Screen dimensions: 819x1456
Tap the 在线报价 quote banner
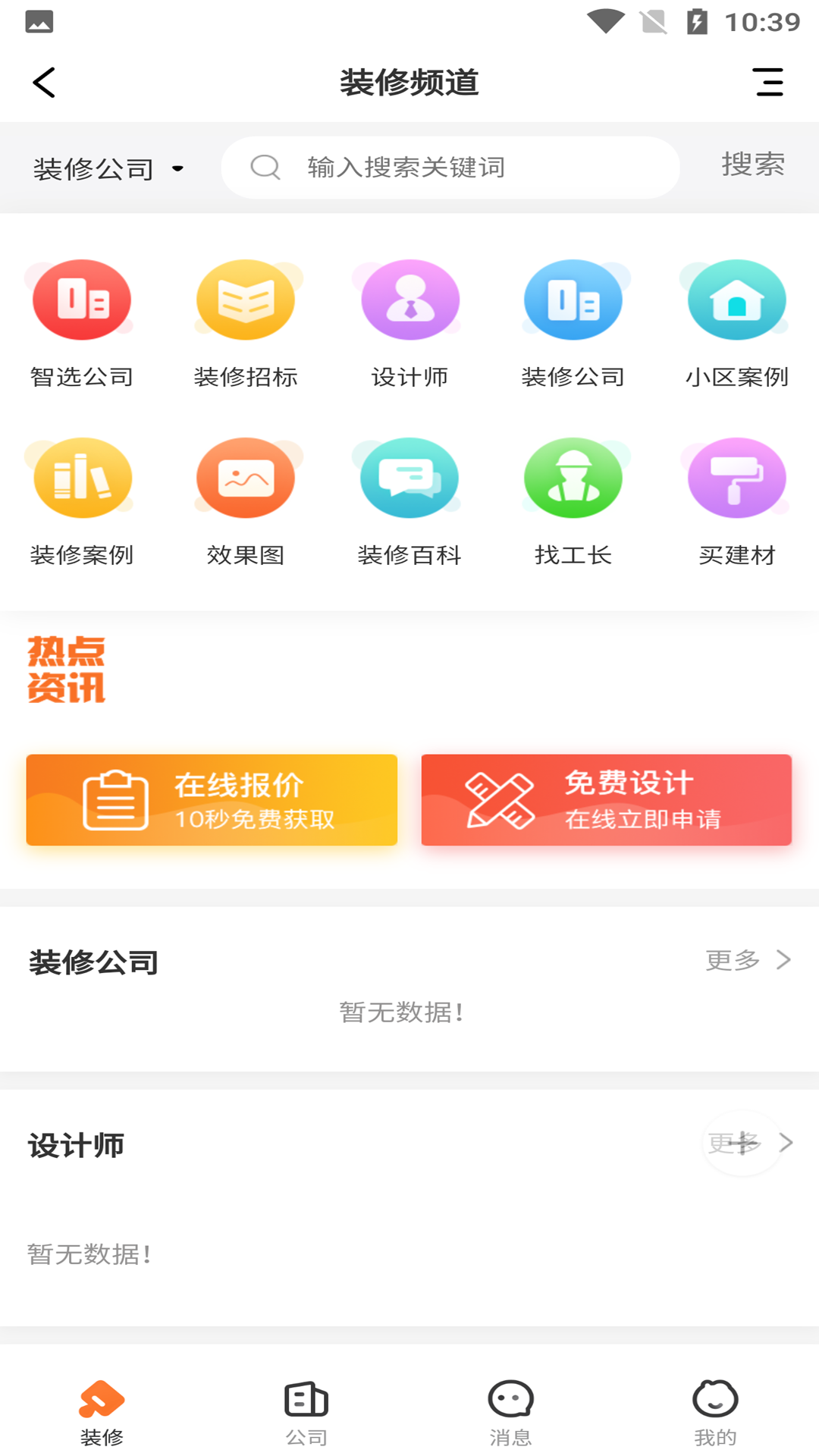pos(211,800)
